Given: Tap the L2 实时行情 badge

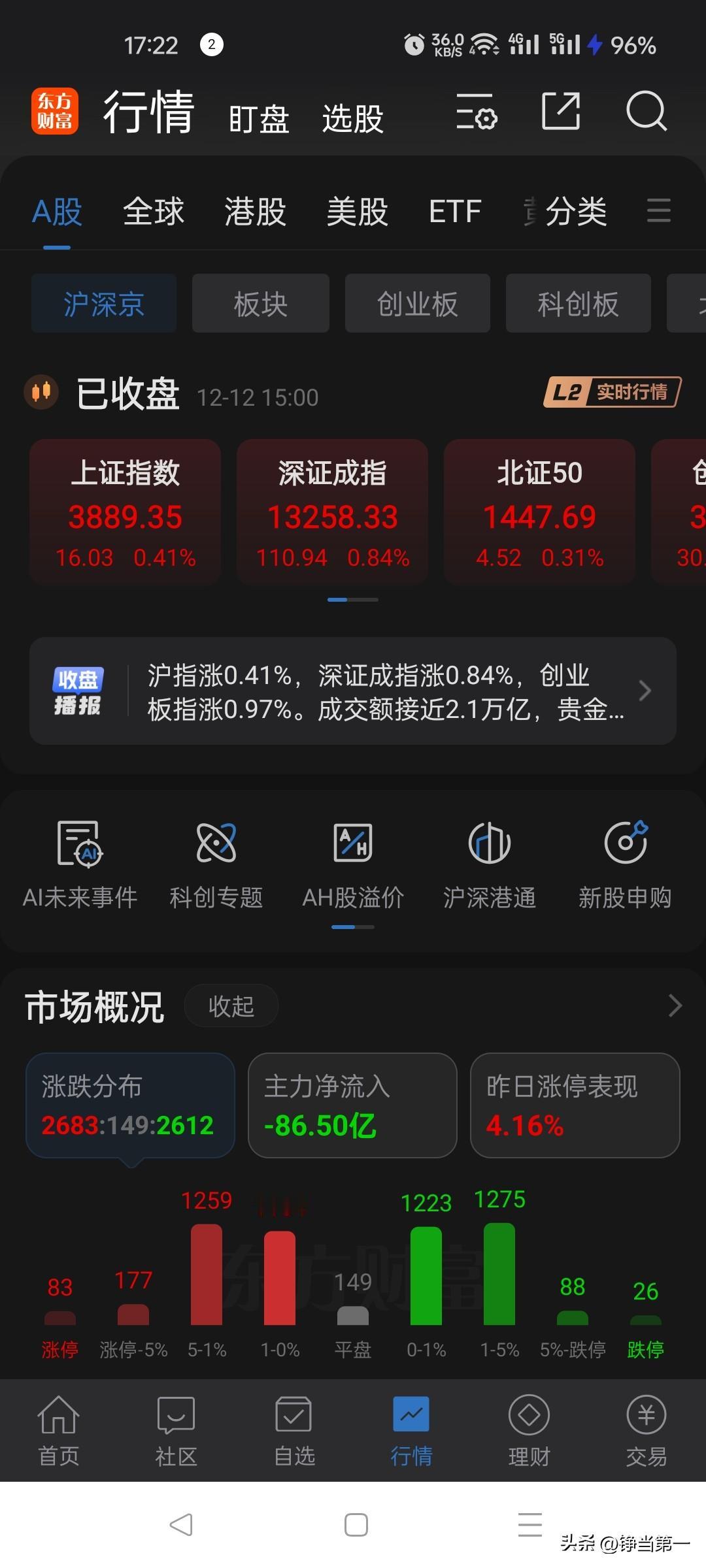Looking at the screenshot, I should click(x=611, y=392).
